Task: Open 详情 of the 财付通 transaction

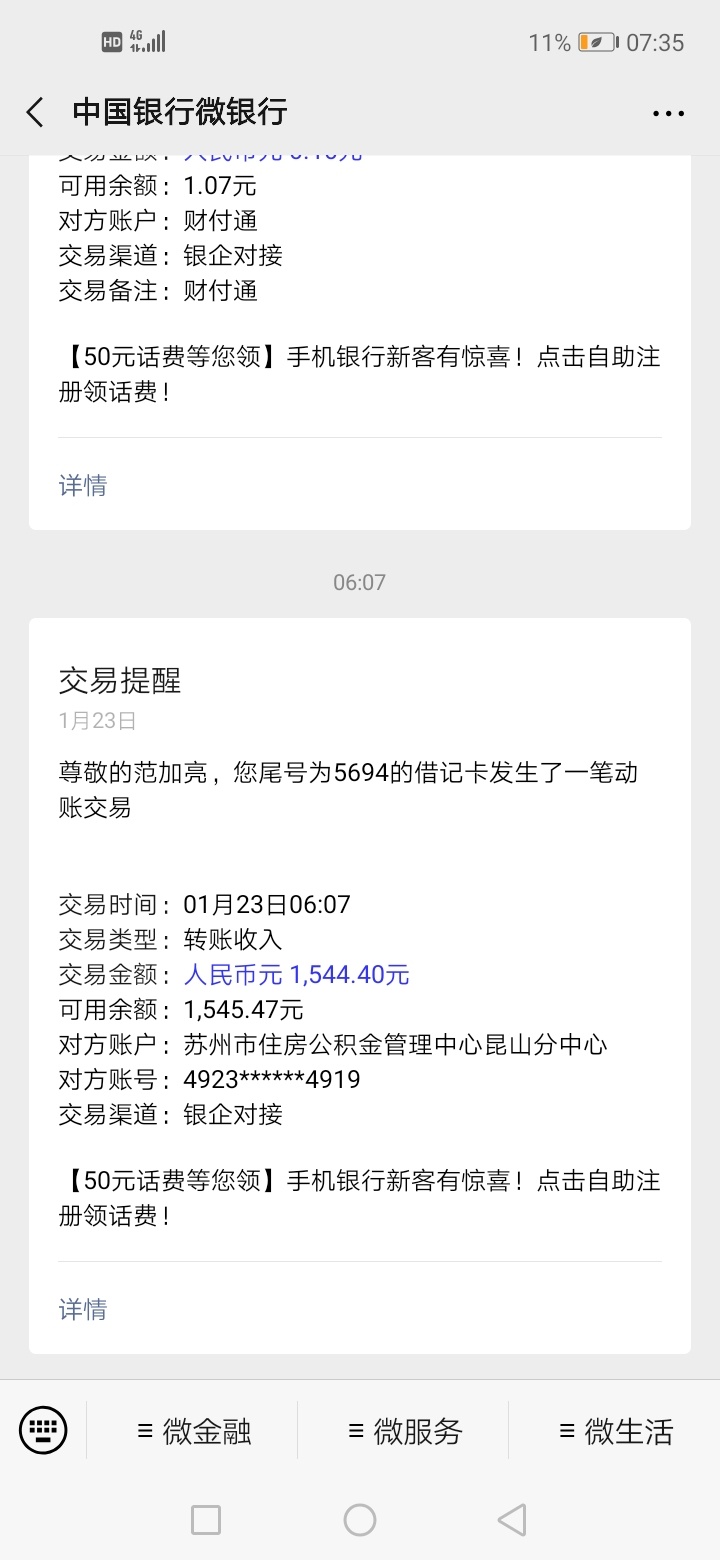Action: 83,485
